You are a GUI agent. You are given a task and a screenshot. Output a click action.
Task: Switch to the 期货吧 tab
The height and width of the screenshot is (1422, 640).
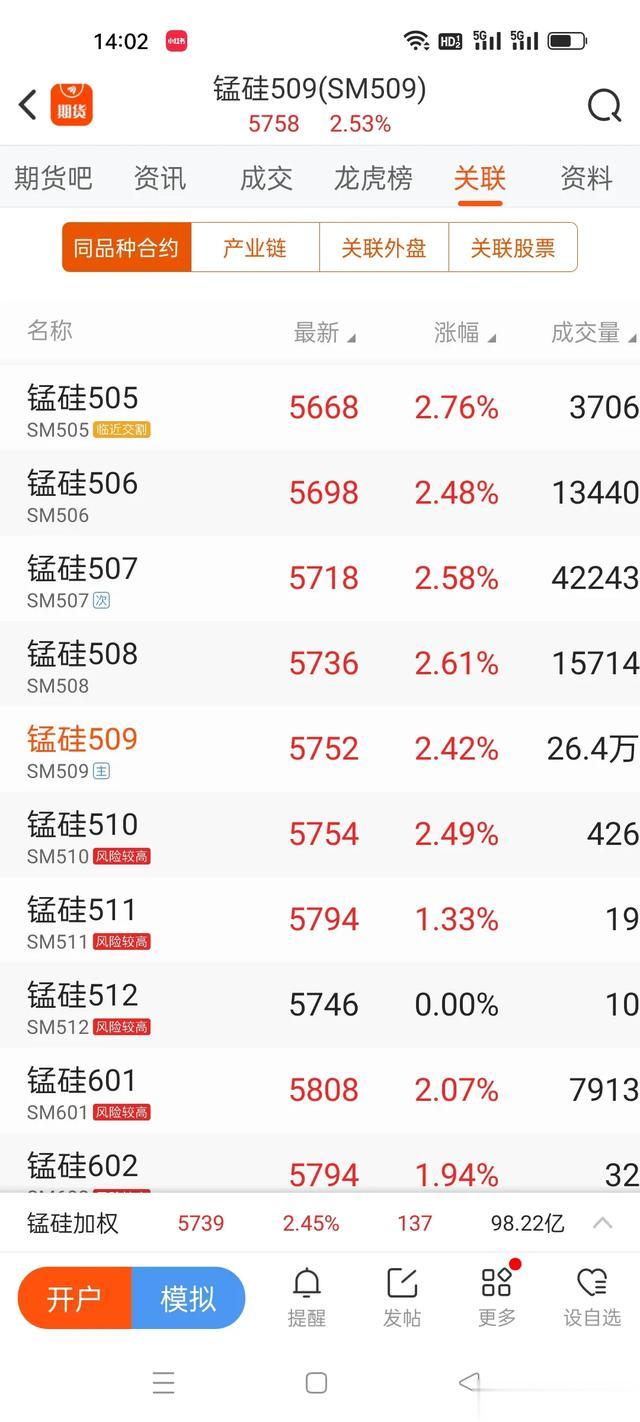click(53, 178)
